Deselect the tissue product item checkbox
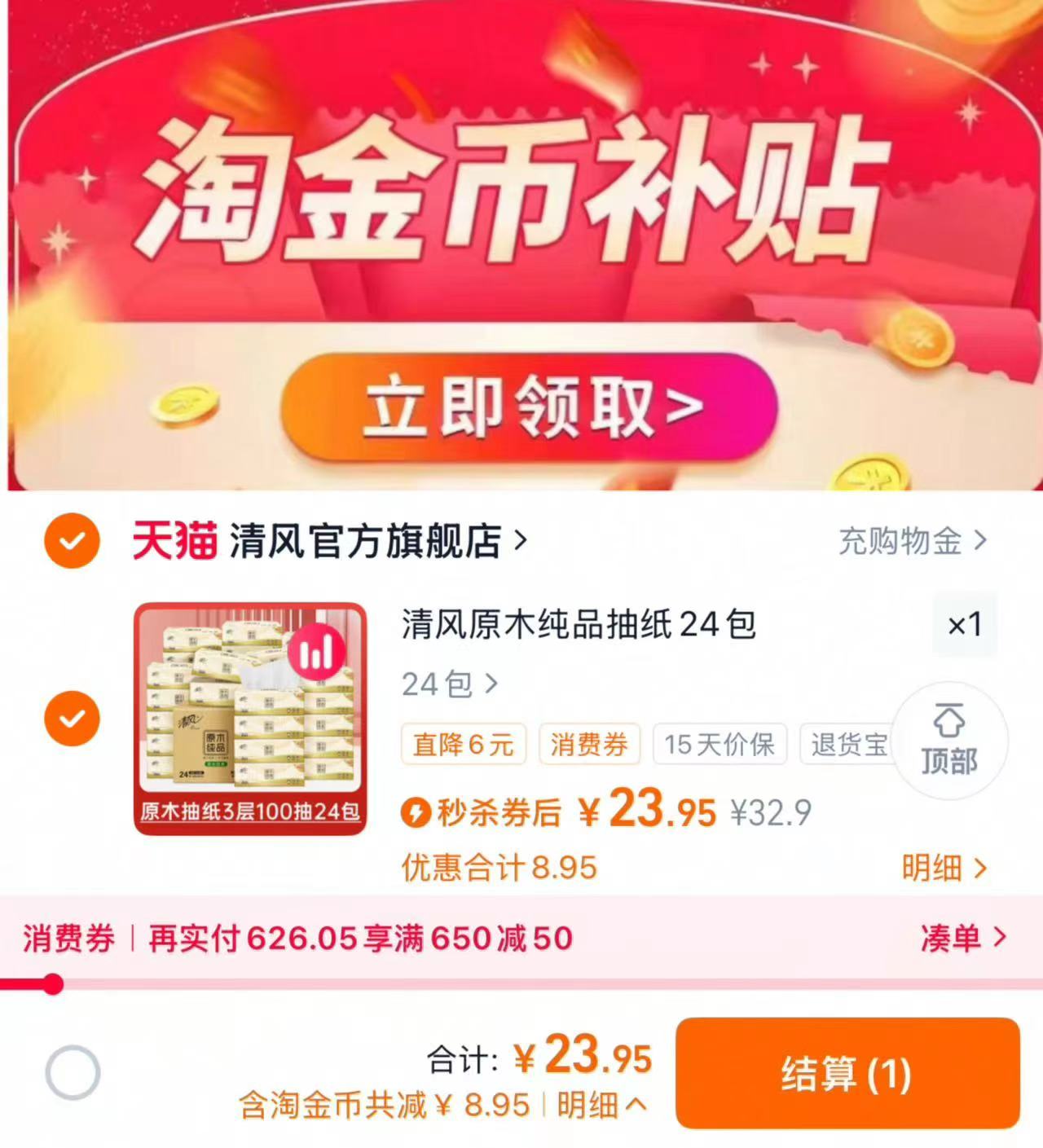Viewport: 1043px width, 1148px height. coord(73,717)
